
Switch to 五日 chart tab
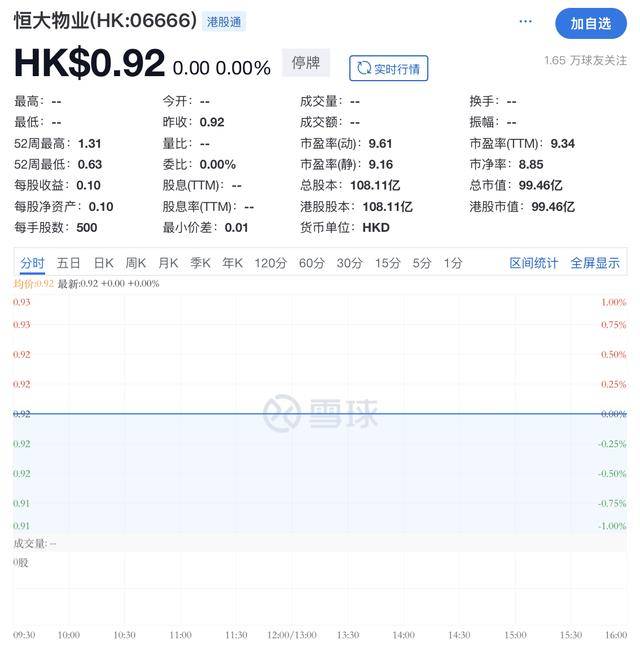[69, 263]
